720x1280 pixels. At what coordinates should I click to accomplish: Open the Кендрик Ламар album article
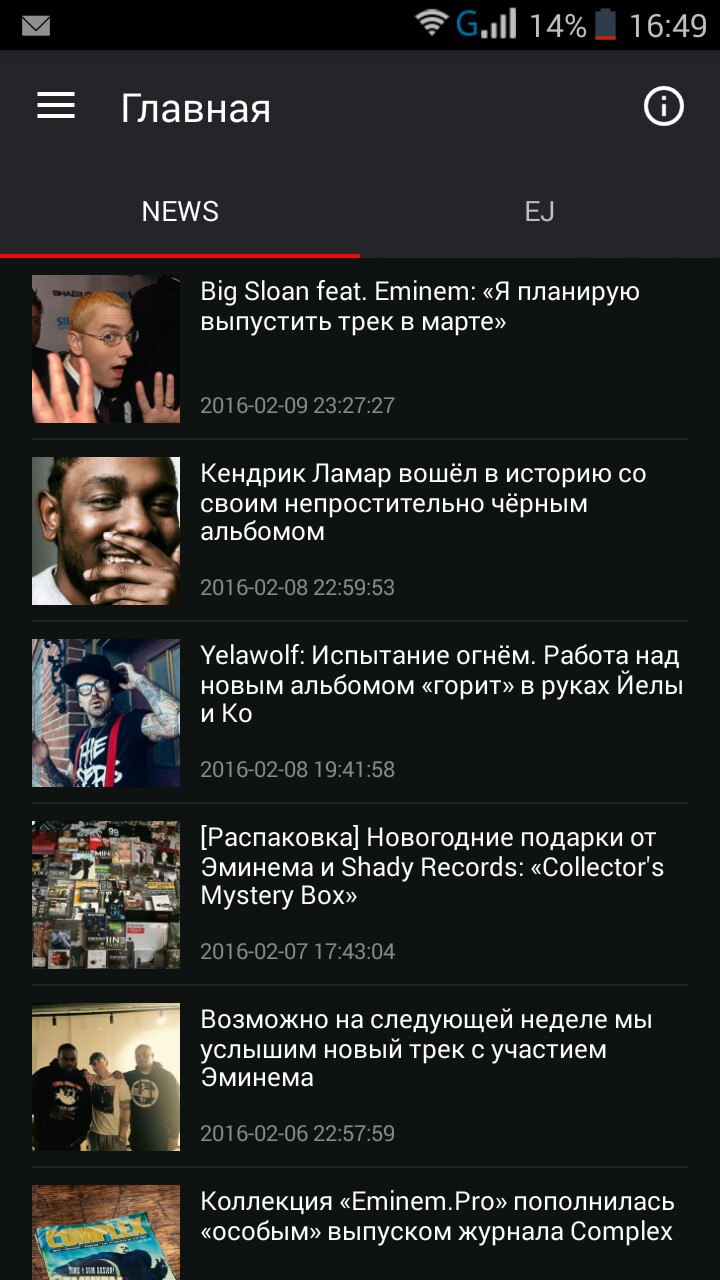pos(360,531)
